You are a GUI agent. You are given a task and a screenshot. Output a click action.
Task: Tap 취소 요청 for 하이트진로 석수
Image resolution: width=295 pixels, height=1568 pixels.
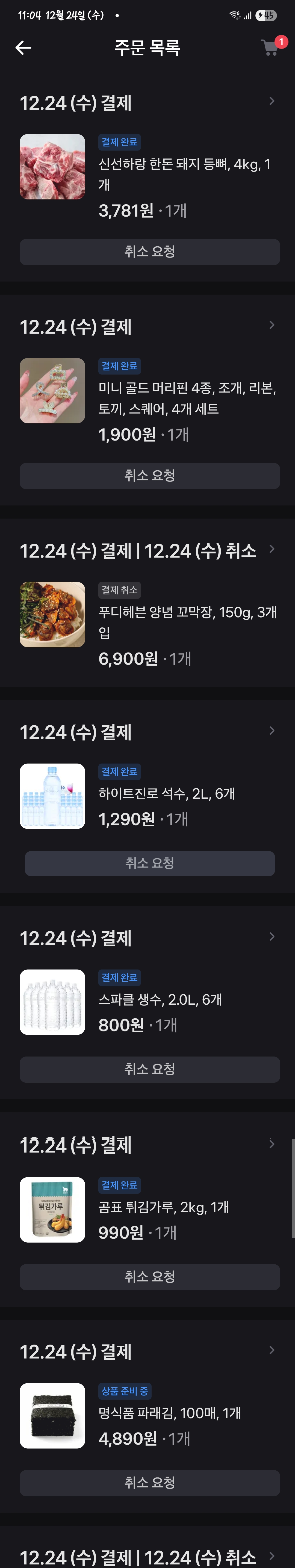click(x=149, y=863)
